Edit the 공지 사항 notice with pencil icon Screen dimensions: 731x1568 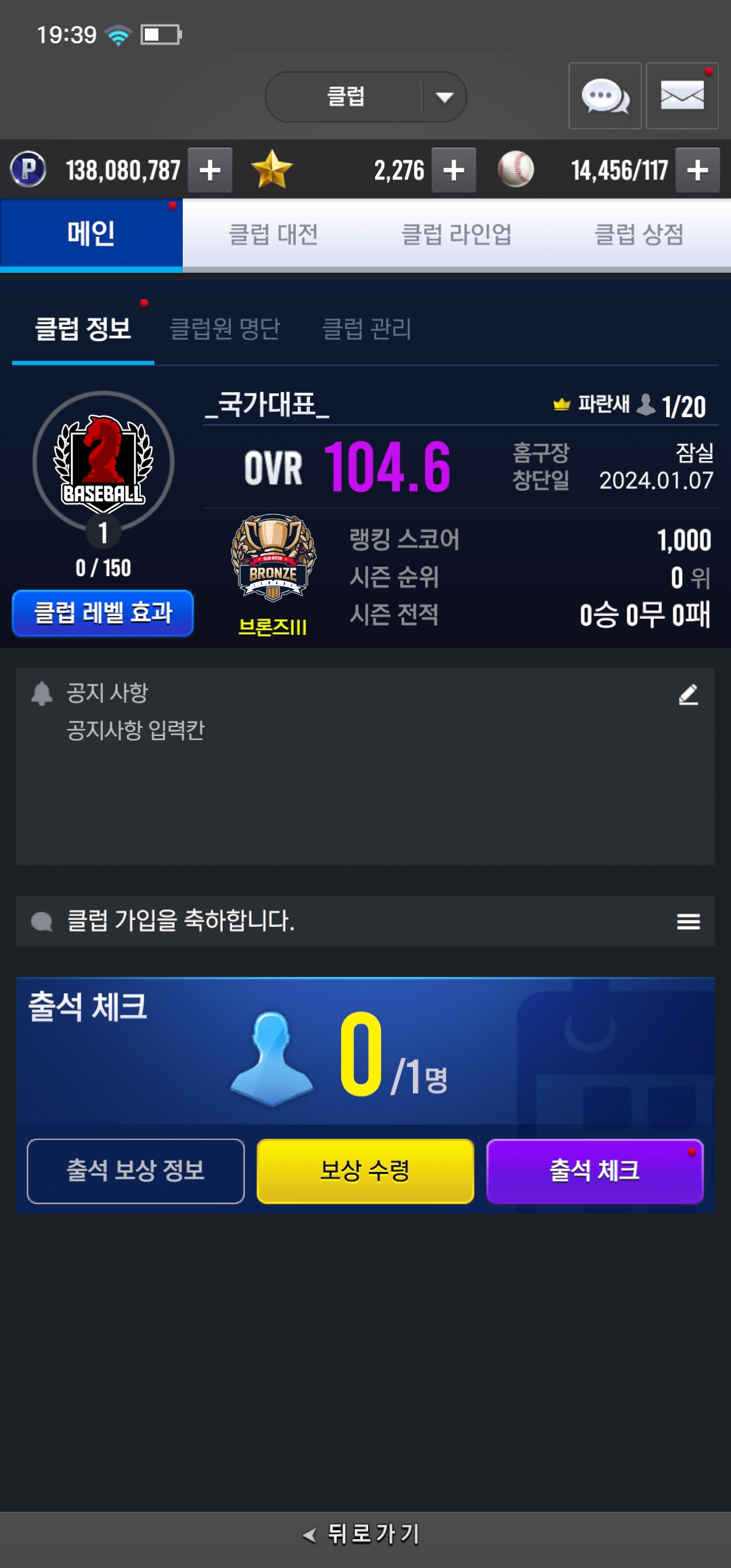pyautogui.click(x=688, y=695)
